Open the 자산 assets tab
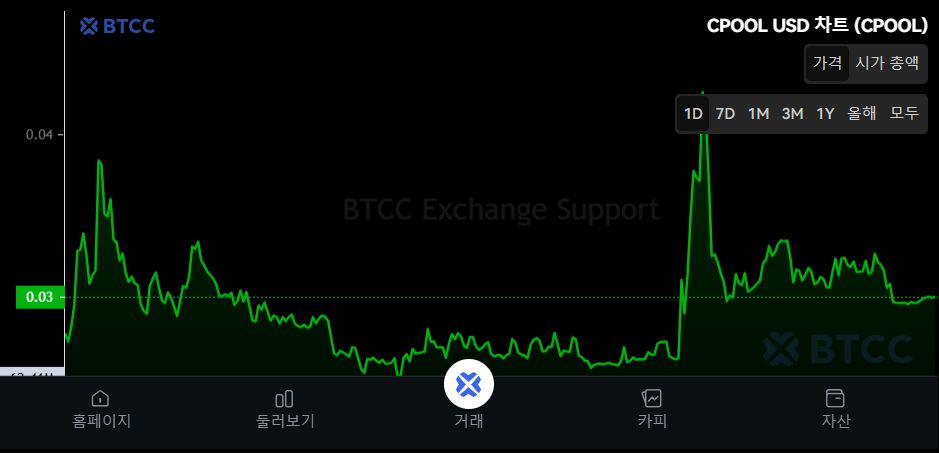 click(836, 409)
